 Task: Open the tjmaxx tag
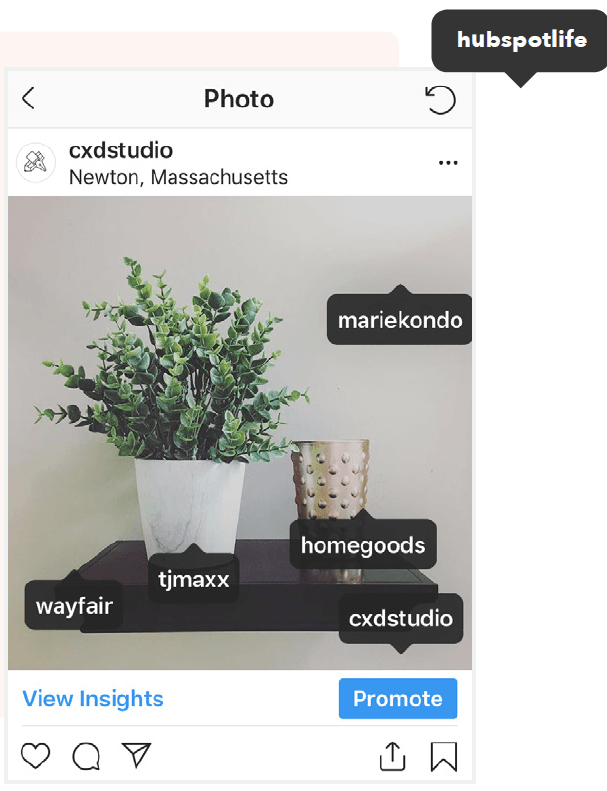(194, 579)
